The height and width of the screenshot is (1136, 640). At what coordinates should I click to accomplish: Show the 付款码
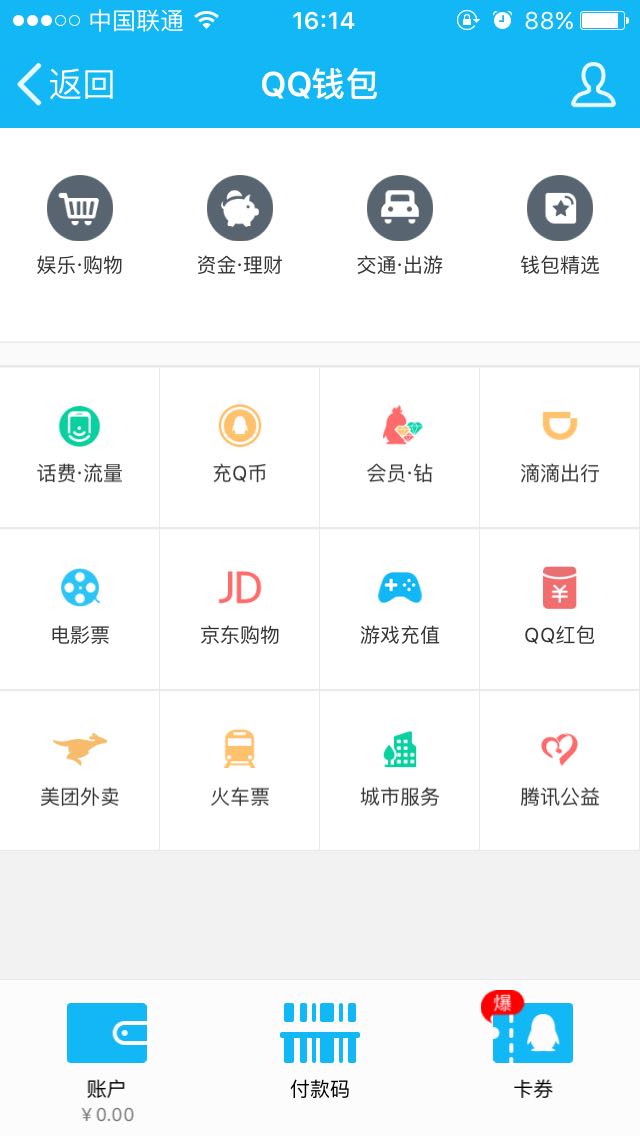(320, 1051)
